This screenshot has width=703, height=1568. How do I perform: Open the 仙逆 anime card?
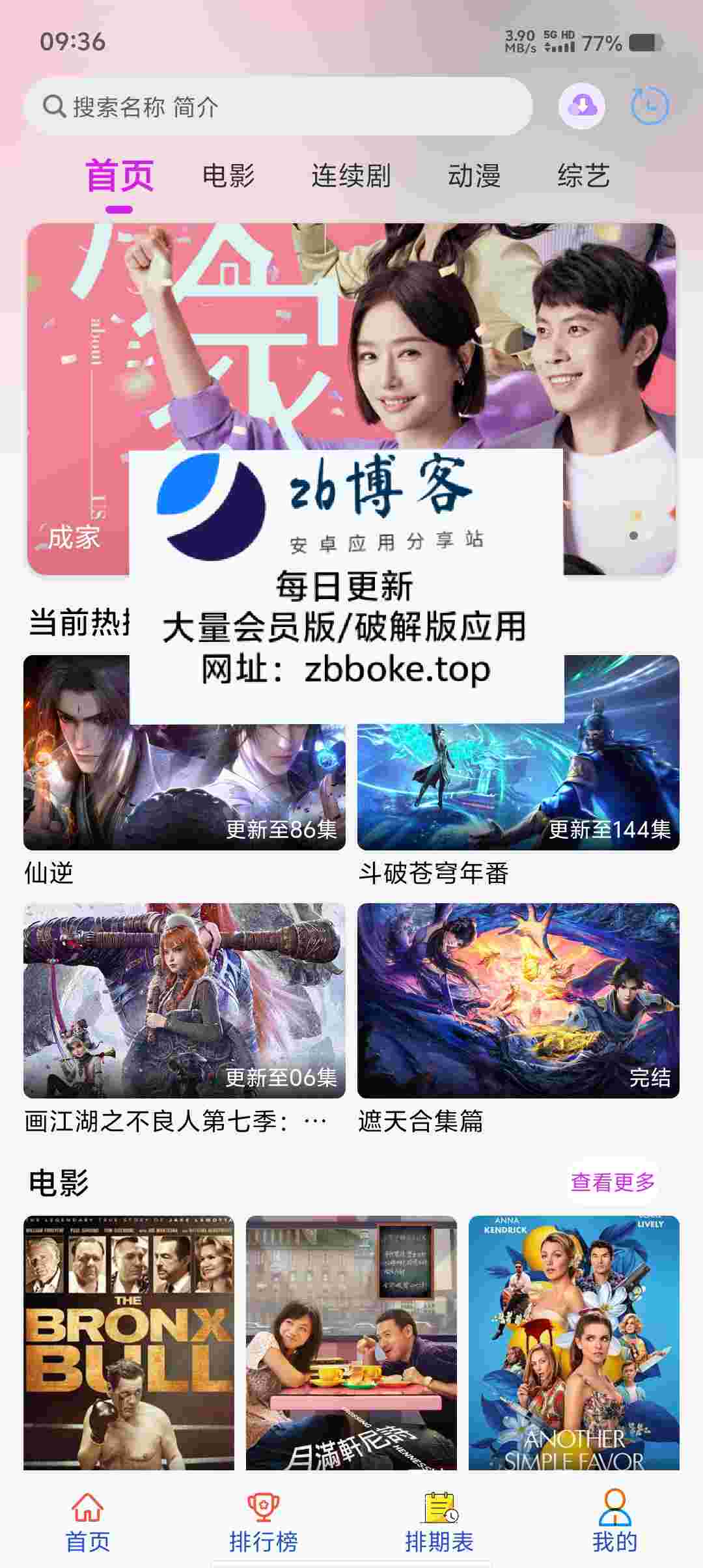click(184, 781)
